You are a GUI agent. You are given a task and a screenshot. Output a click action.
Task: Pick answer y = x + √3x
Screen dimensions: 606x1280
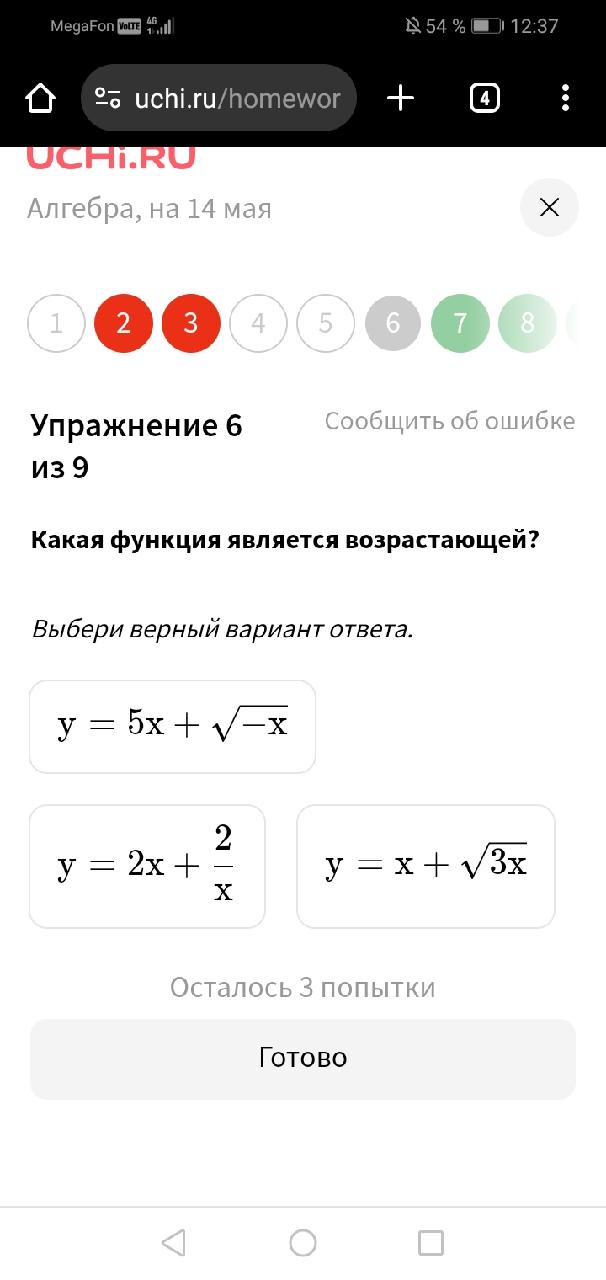point(425,866)
